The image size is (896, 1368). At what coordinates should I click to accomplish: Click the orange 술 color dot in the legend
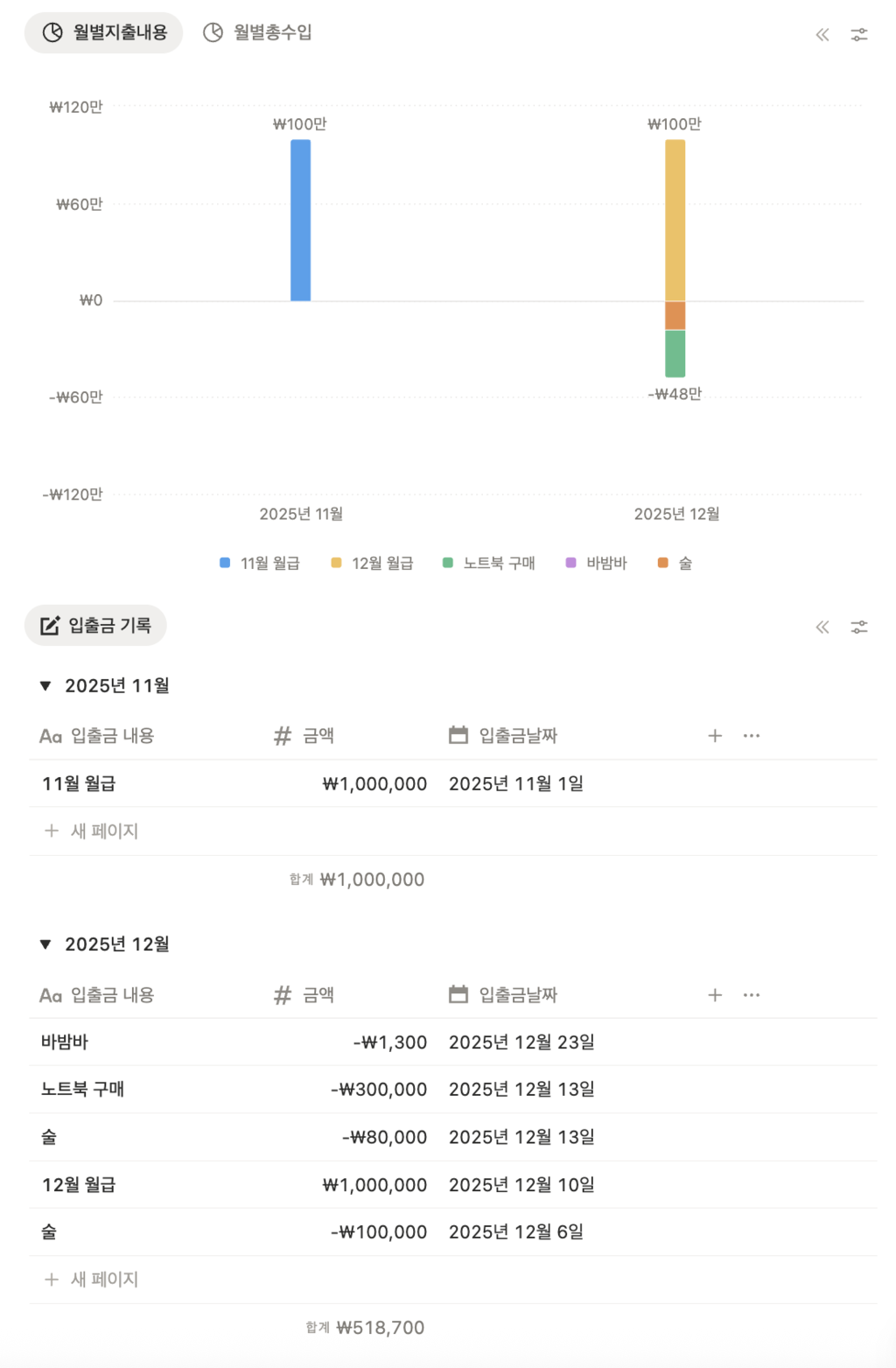pos(663,562)
